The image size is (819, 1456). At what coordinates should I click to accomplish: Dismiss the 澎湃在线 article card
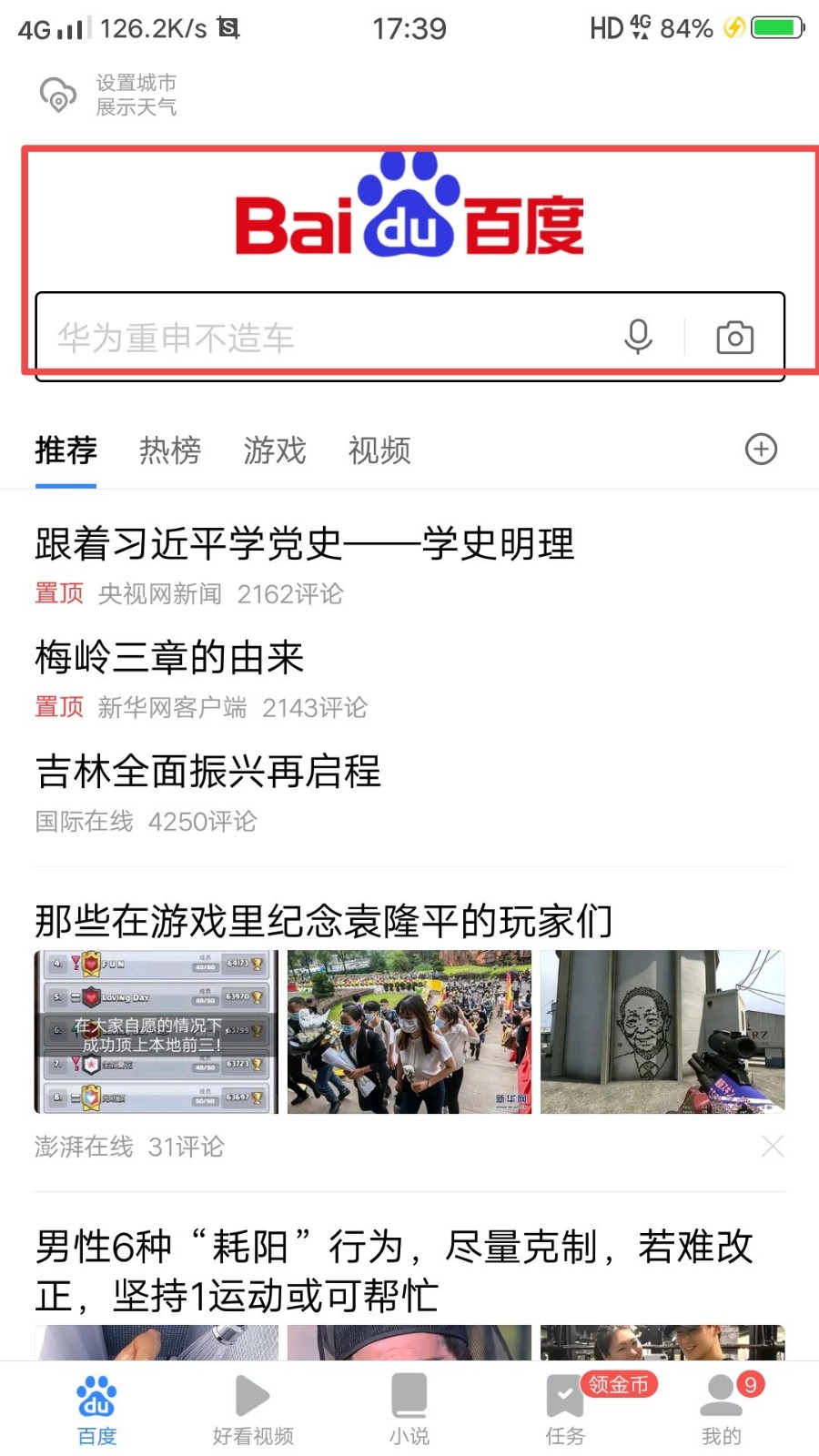(772, 1146)
